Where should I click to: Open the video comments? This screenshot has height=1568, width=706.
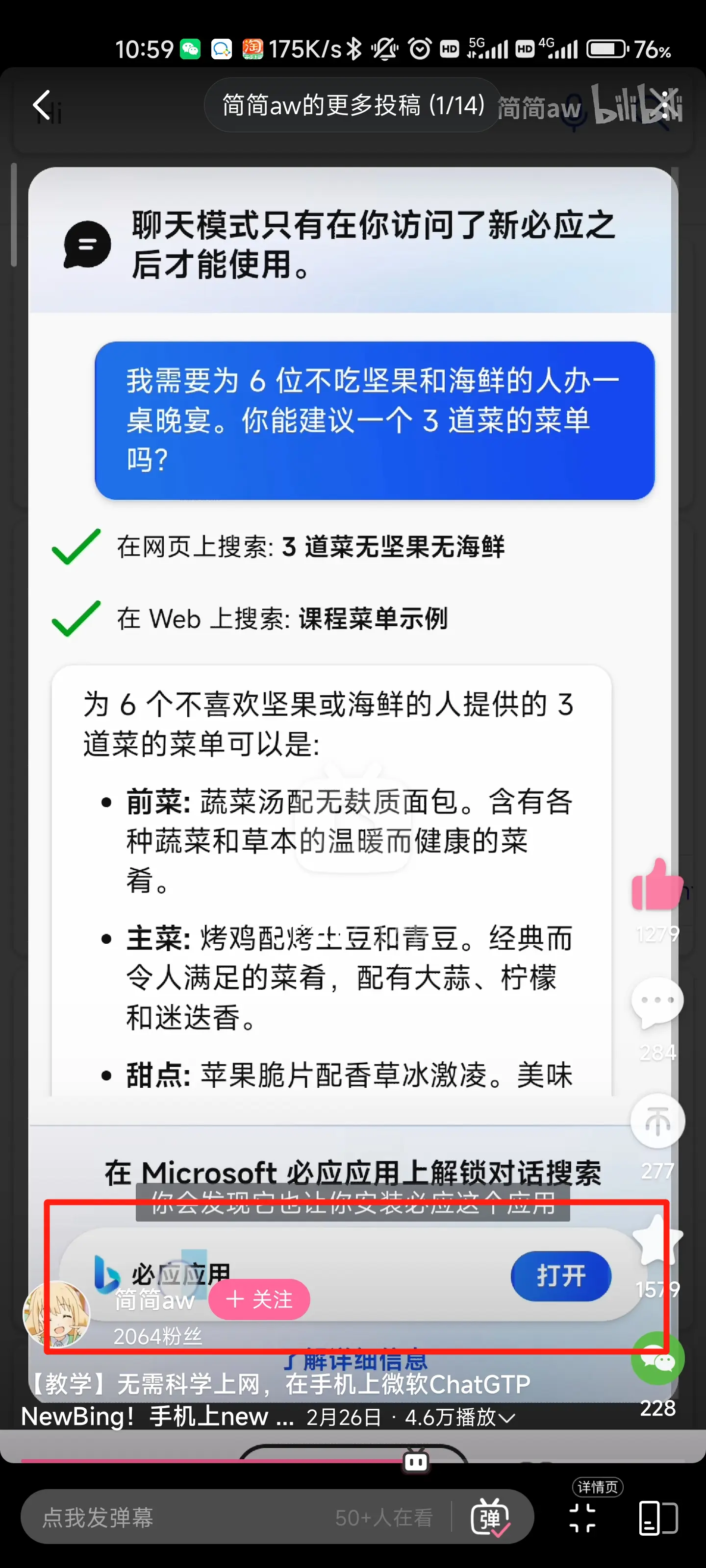[x=657, y=1001]
